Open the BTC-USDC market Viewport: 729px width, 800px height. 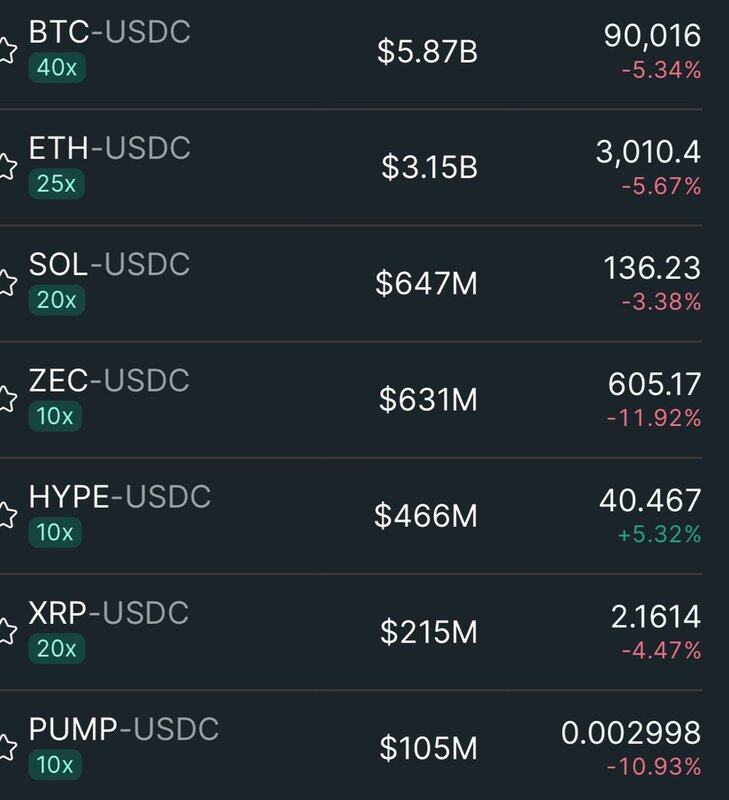[x=109, y=33]
